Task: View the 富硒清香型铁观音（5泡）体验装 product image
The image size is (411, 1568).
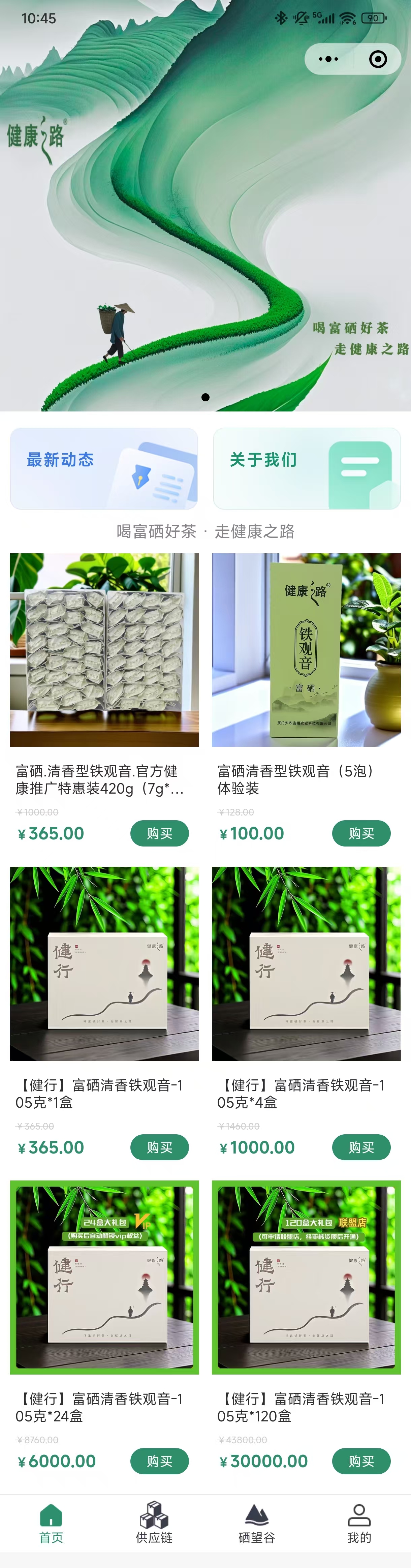Action: (306, 649)
